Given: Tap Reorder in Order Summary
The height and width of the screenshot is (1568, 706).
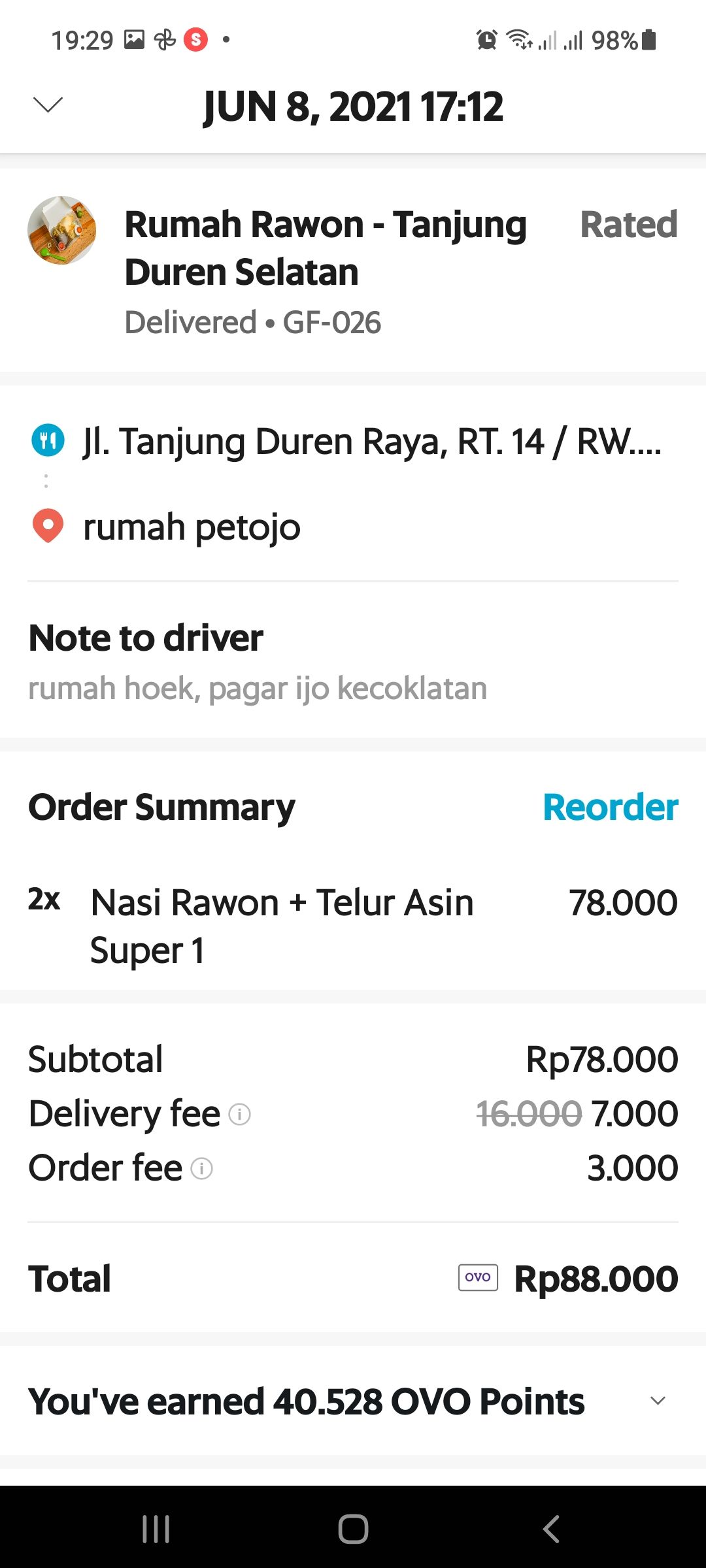Looking at the screenshot, I should (x=611, y=807).
